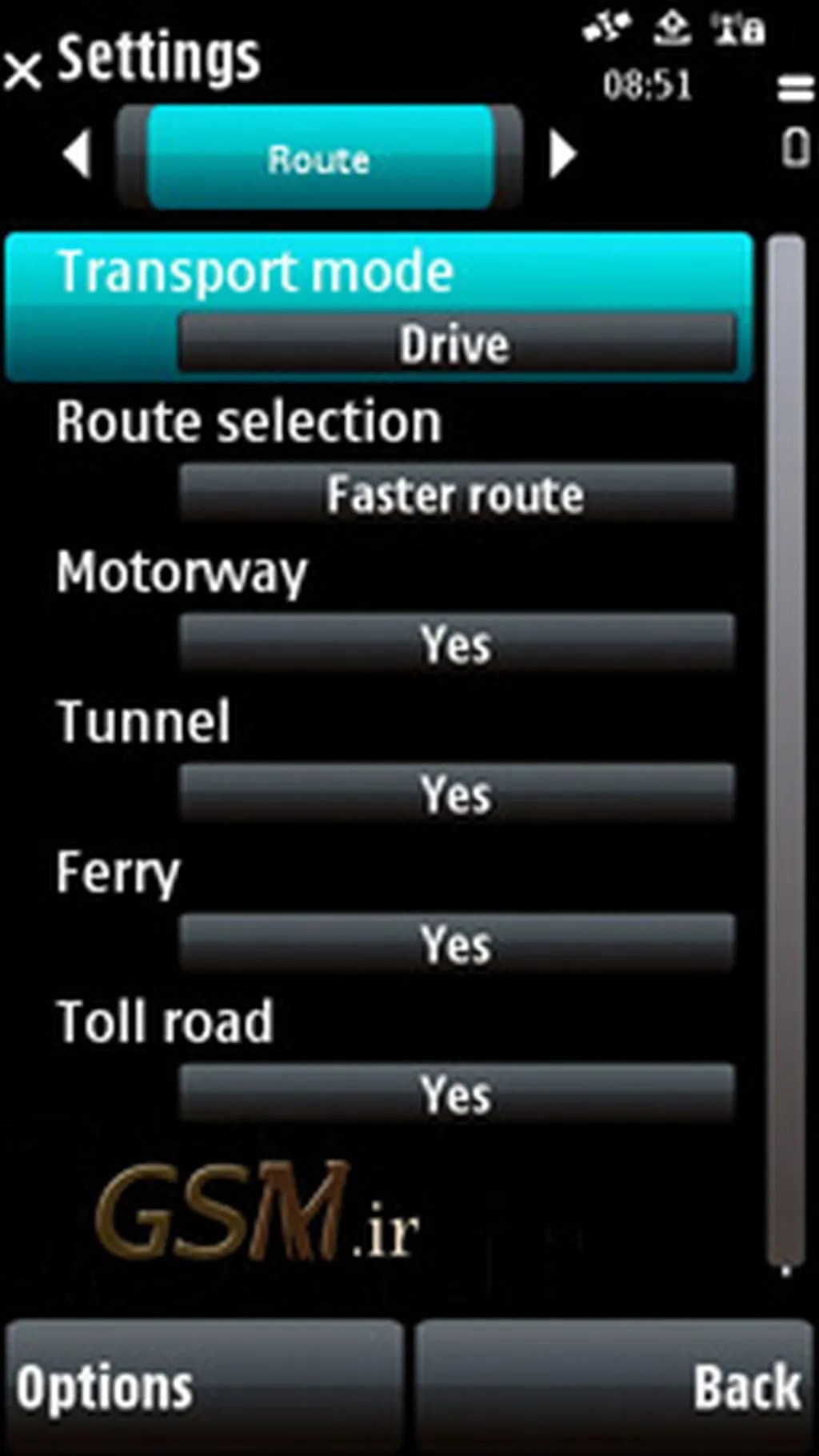
Task: Change Transport mode from Drive
Action: (456, 344)
